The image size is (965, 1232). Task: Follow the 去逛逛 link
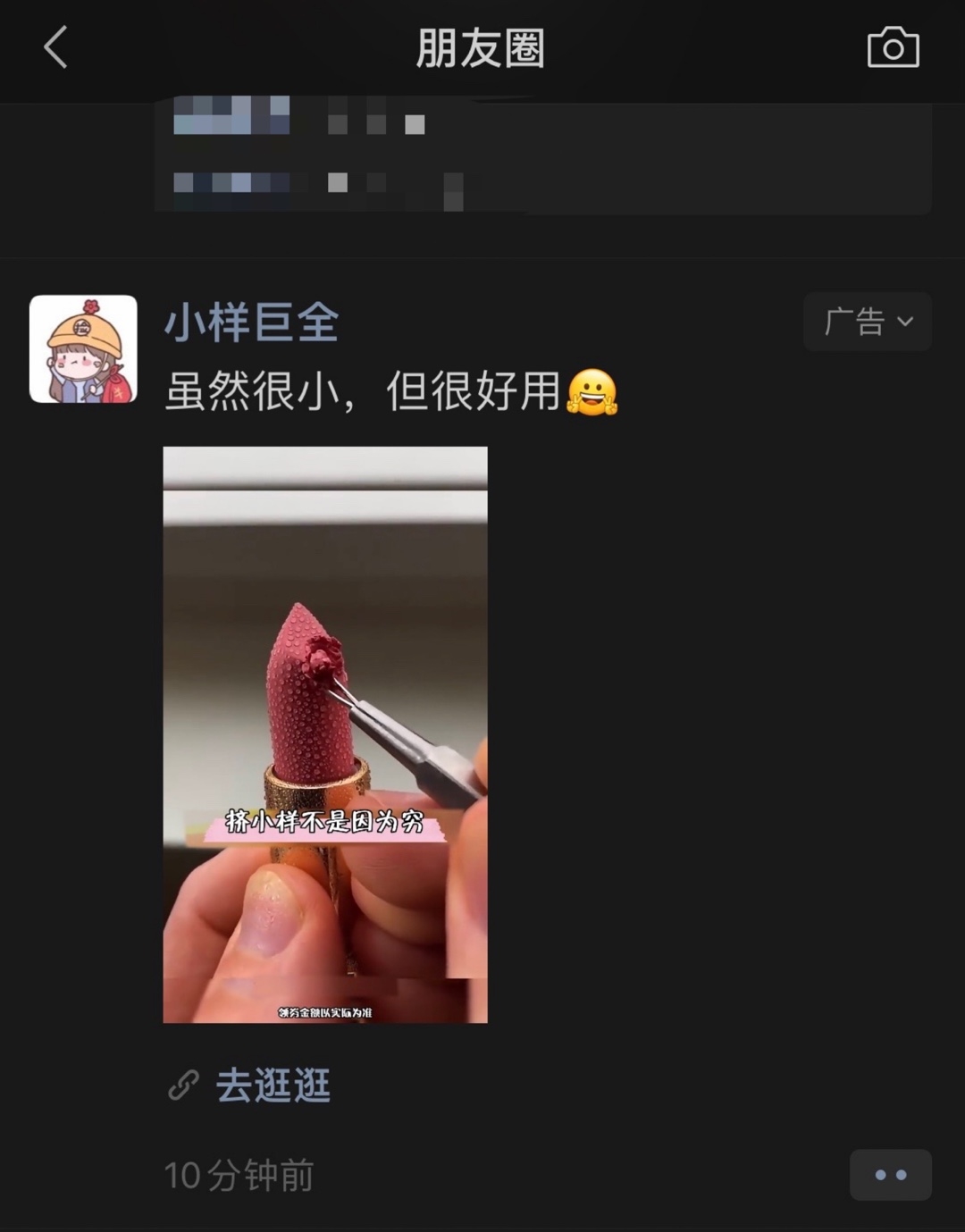273,1085
